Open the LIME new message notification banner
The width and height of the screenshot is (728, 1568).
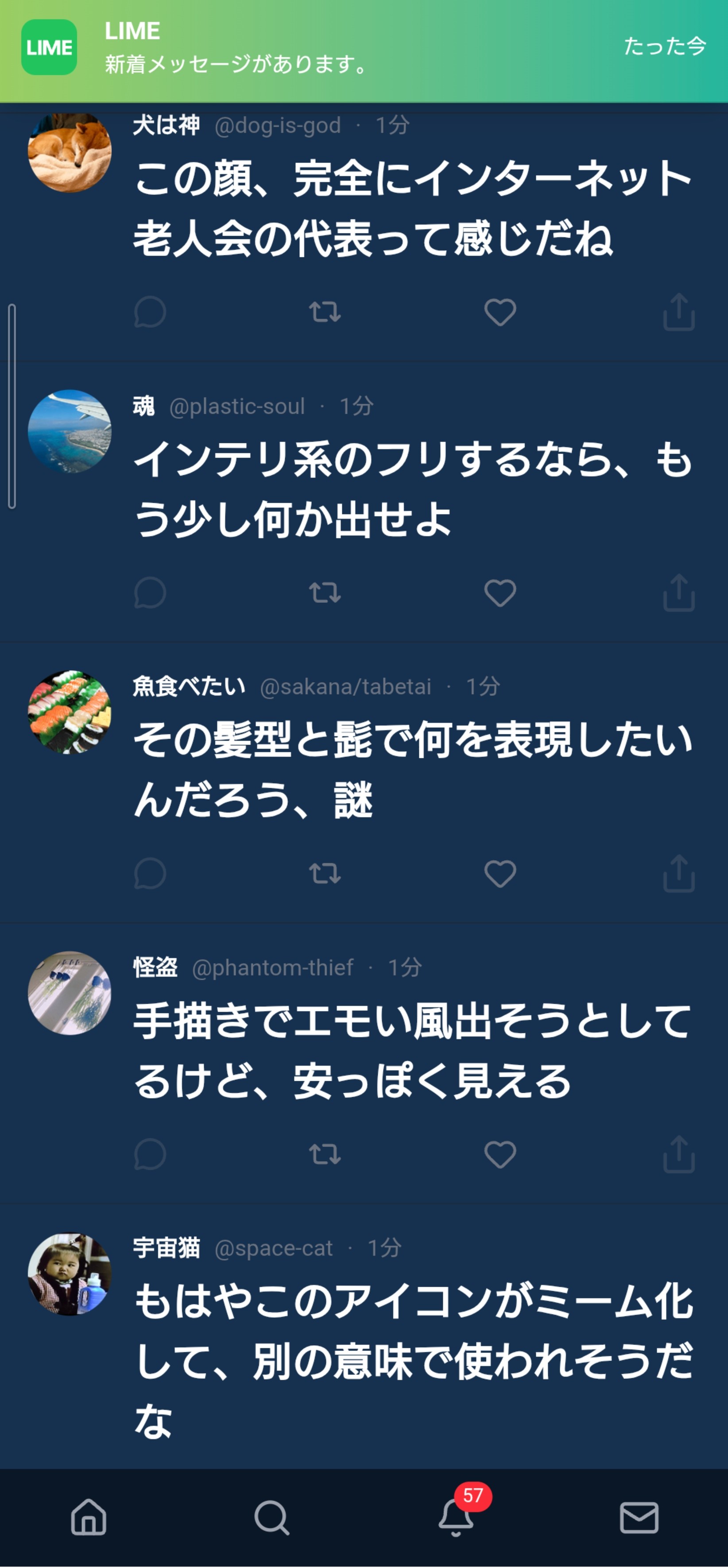click(x=364, y=51)
